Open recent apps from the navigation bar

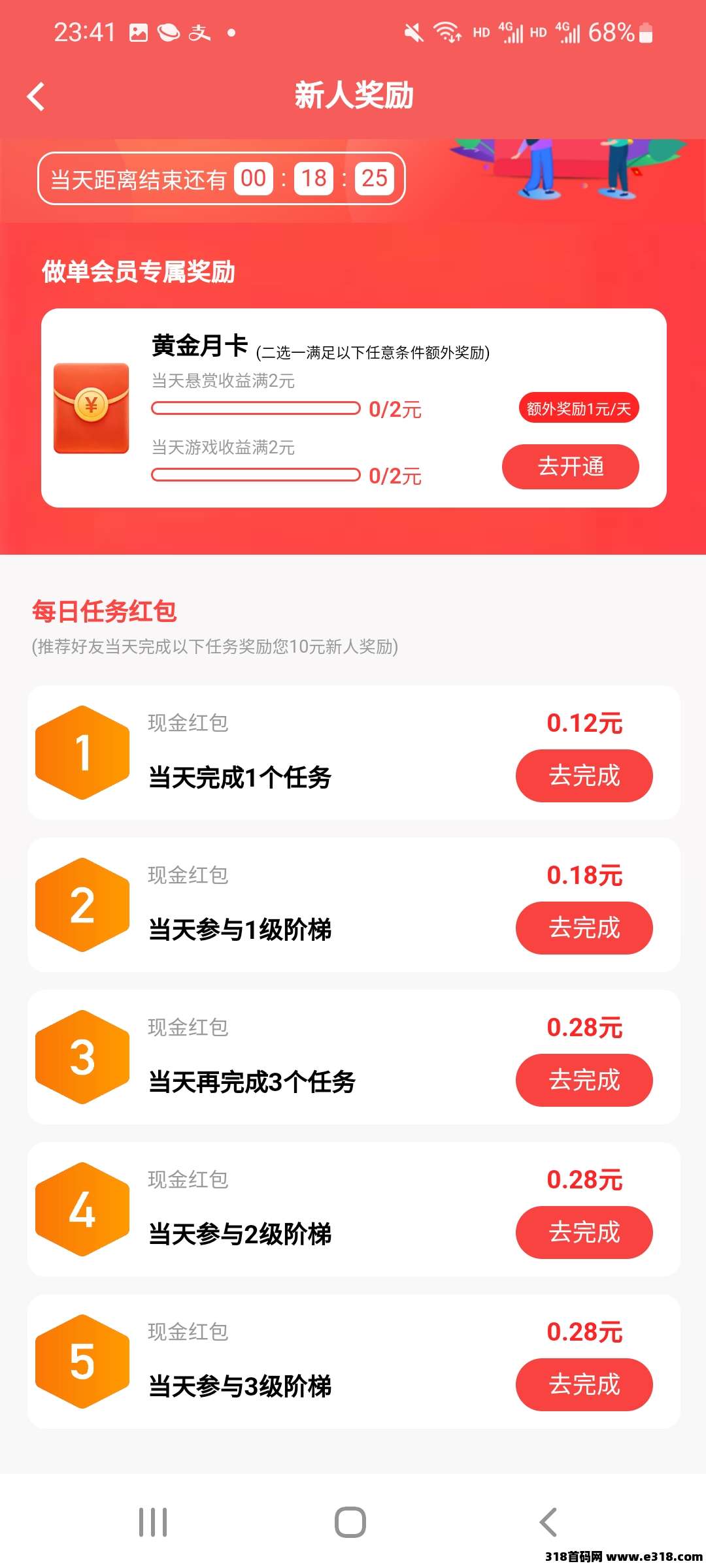pos(153,1522)
